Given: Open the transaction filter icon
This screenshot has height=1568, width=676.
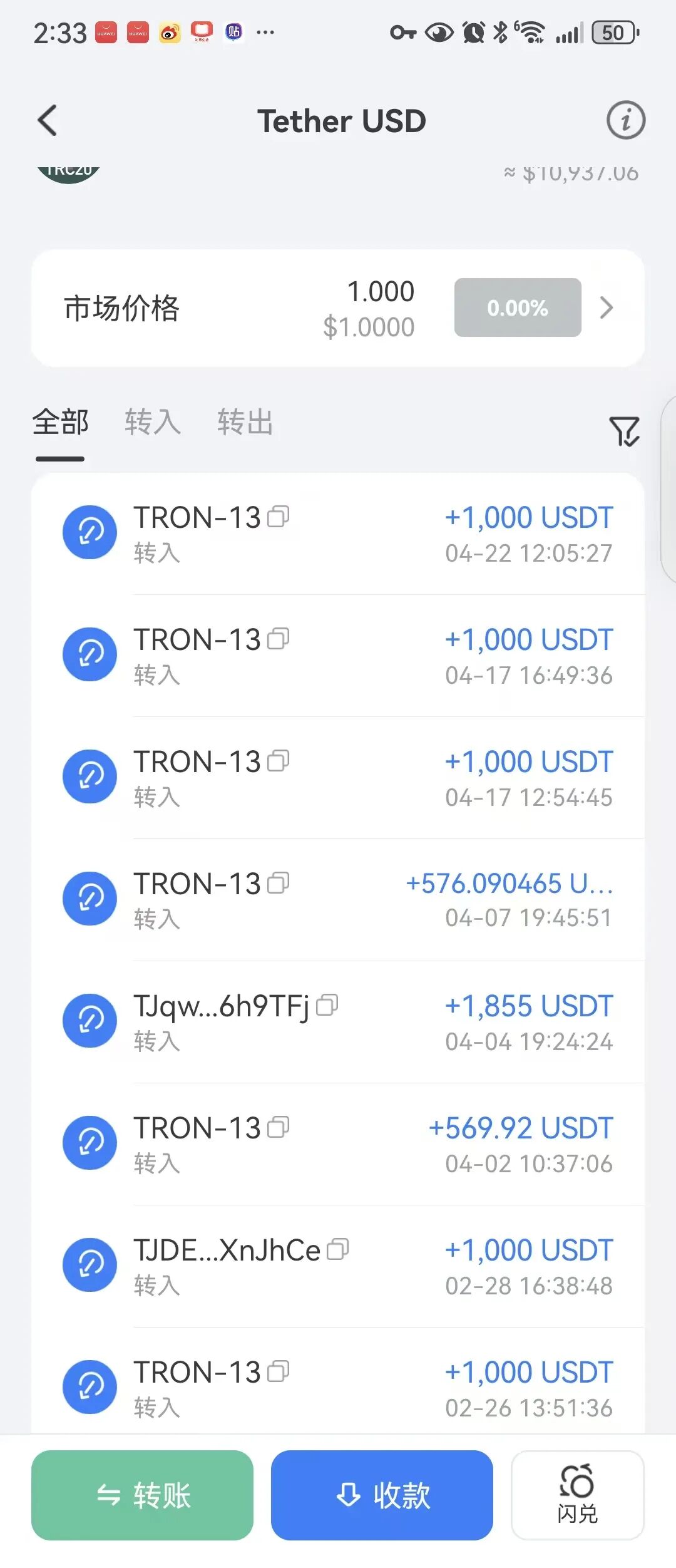Looking at the screenshot, I should click(x=624, y=431).
